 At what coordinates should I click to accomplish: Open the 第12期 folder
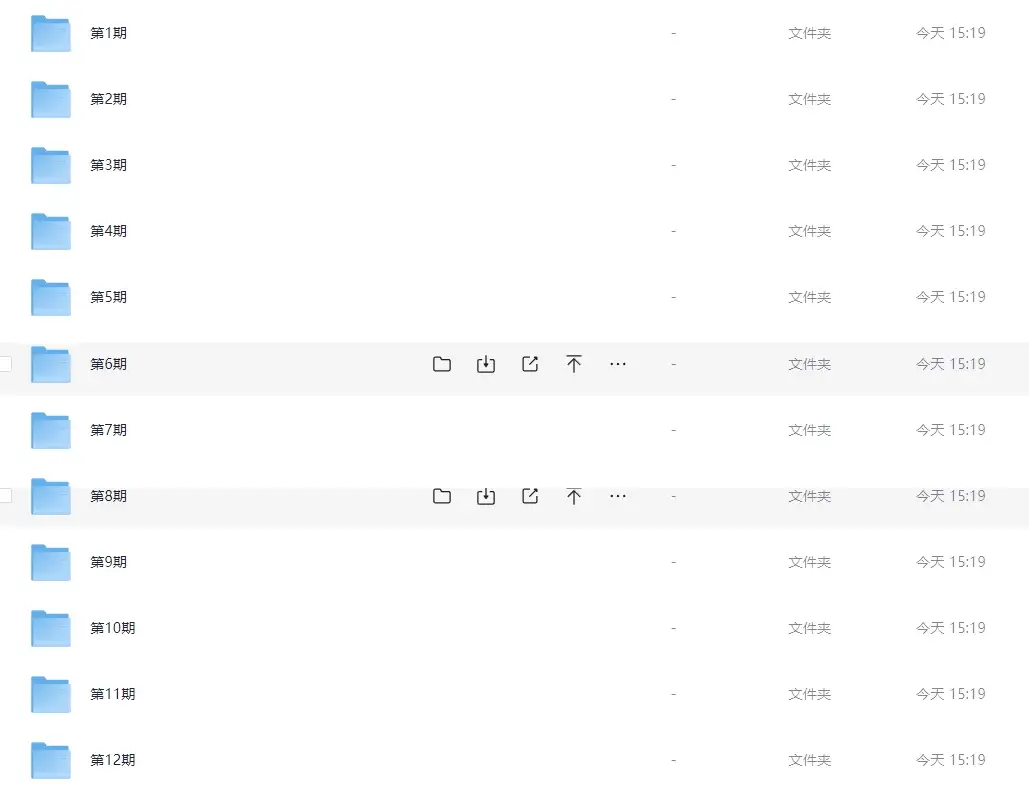pos(112,760)
